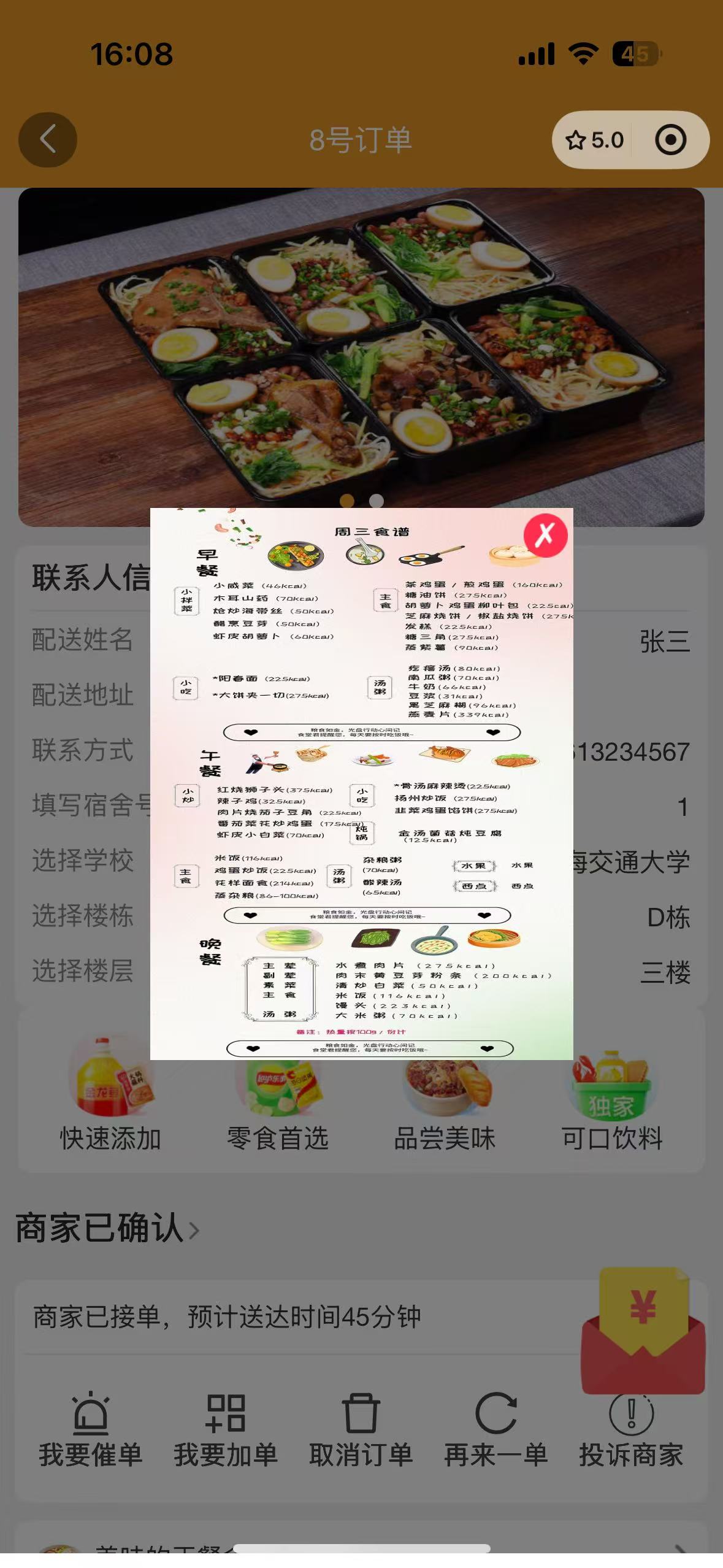The height and width of the screenshot is (1568, 723).
Task: Open the 5.0 star rating
Action: (594, 140)
